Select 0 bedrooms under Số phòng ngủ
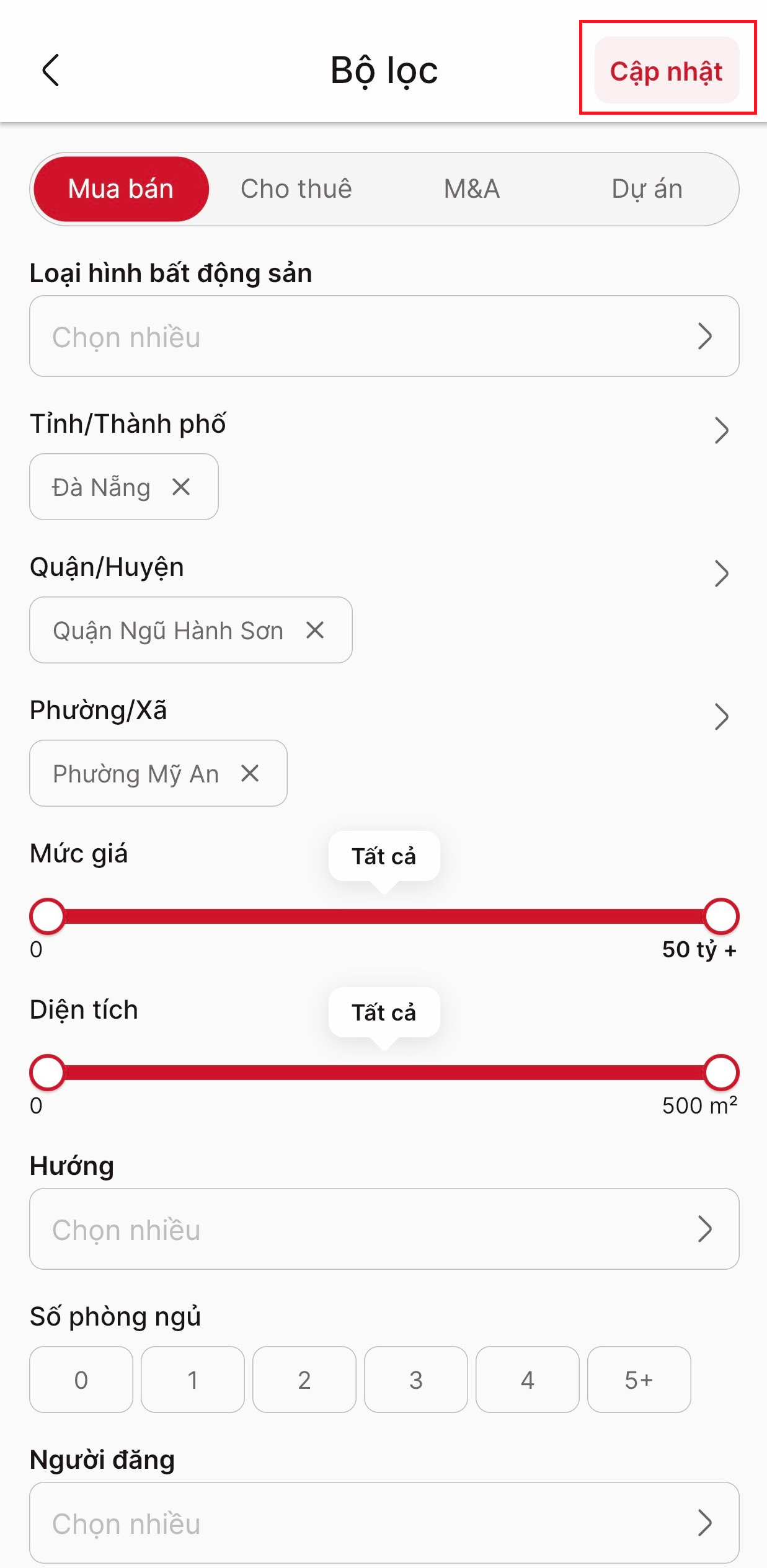Image resolution: width=767 pixels, height=1568 pixels. (x=81, y=1380)
